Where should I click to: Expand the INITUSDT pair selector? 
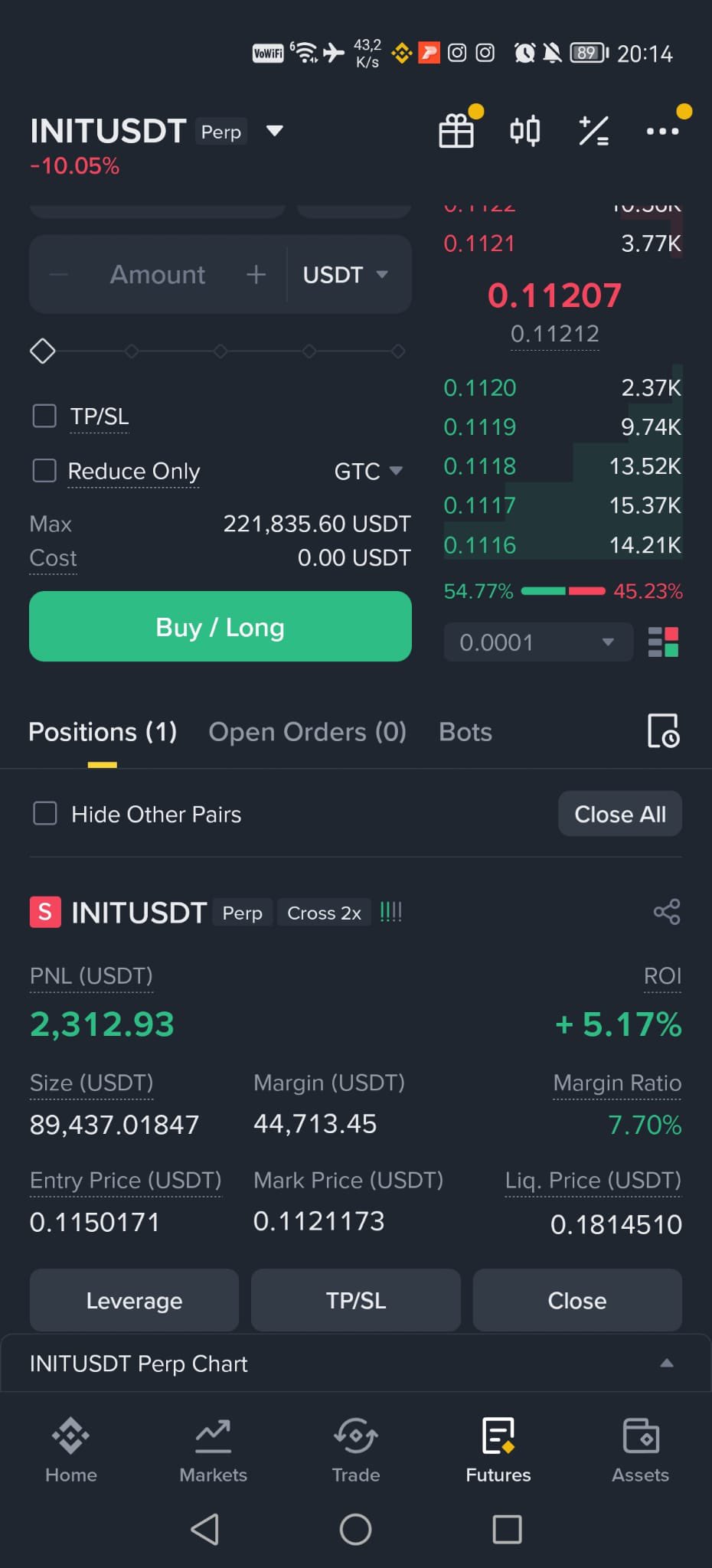point(274,131)
